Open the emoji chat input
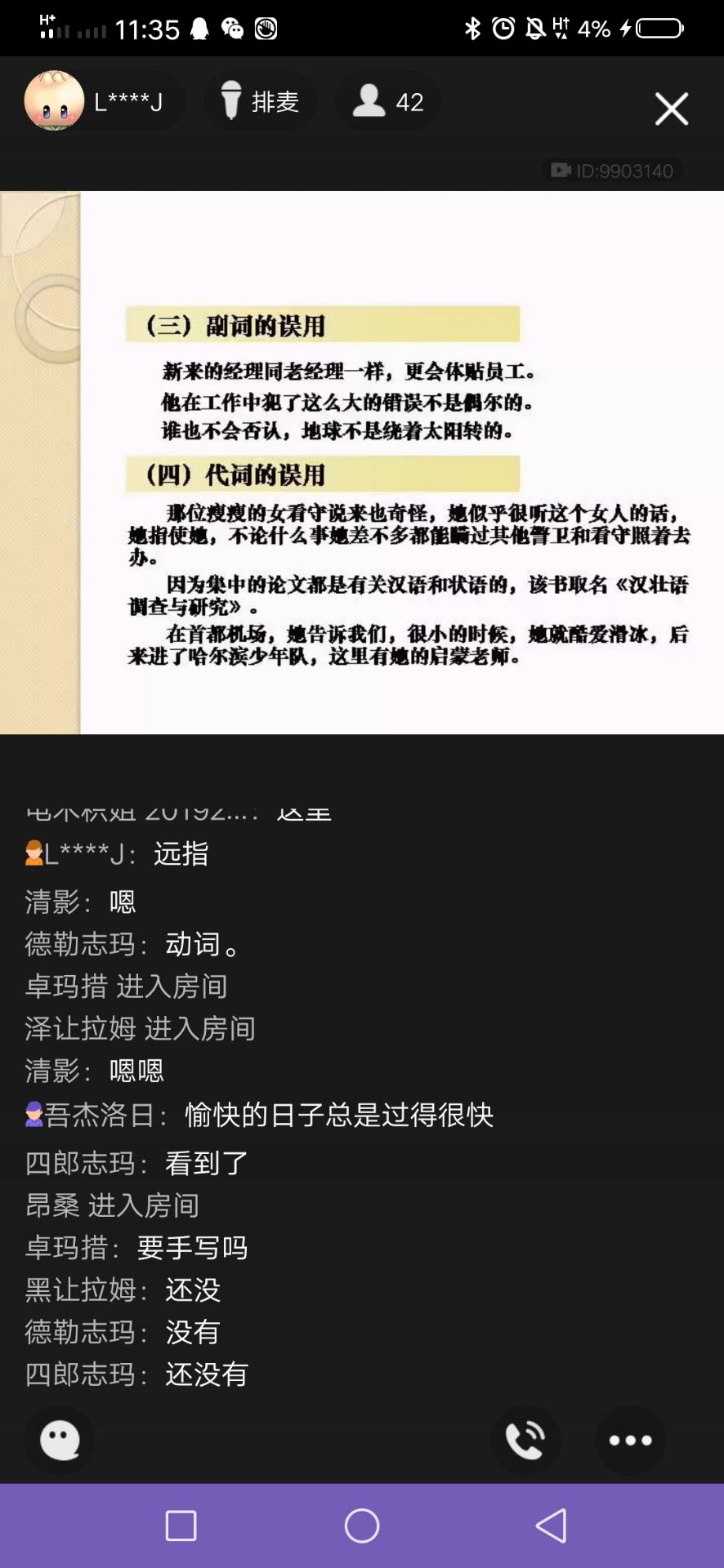 tap(60, 1440)
